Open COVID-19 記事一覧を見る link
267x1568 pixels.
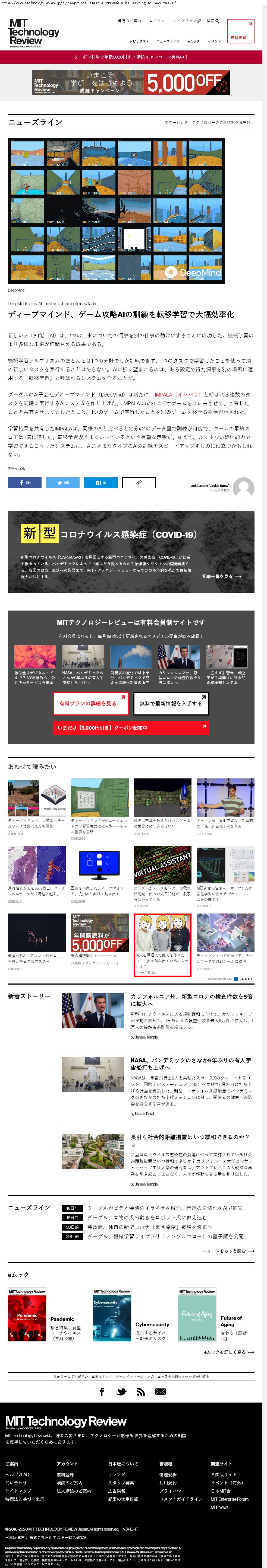[221, 576]
